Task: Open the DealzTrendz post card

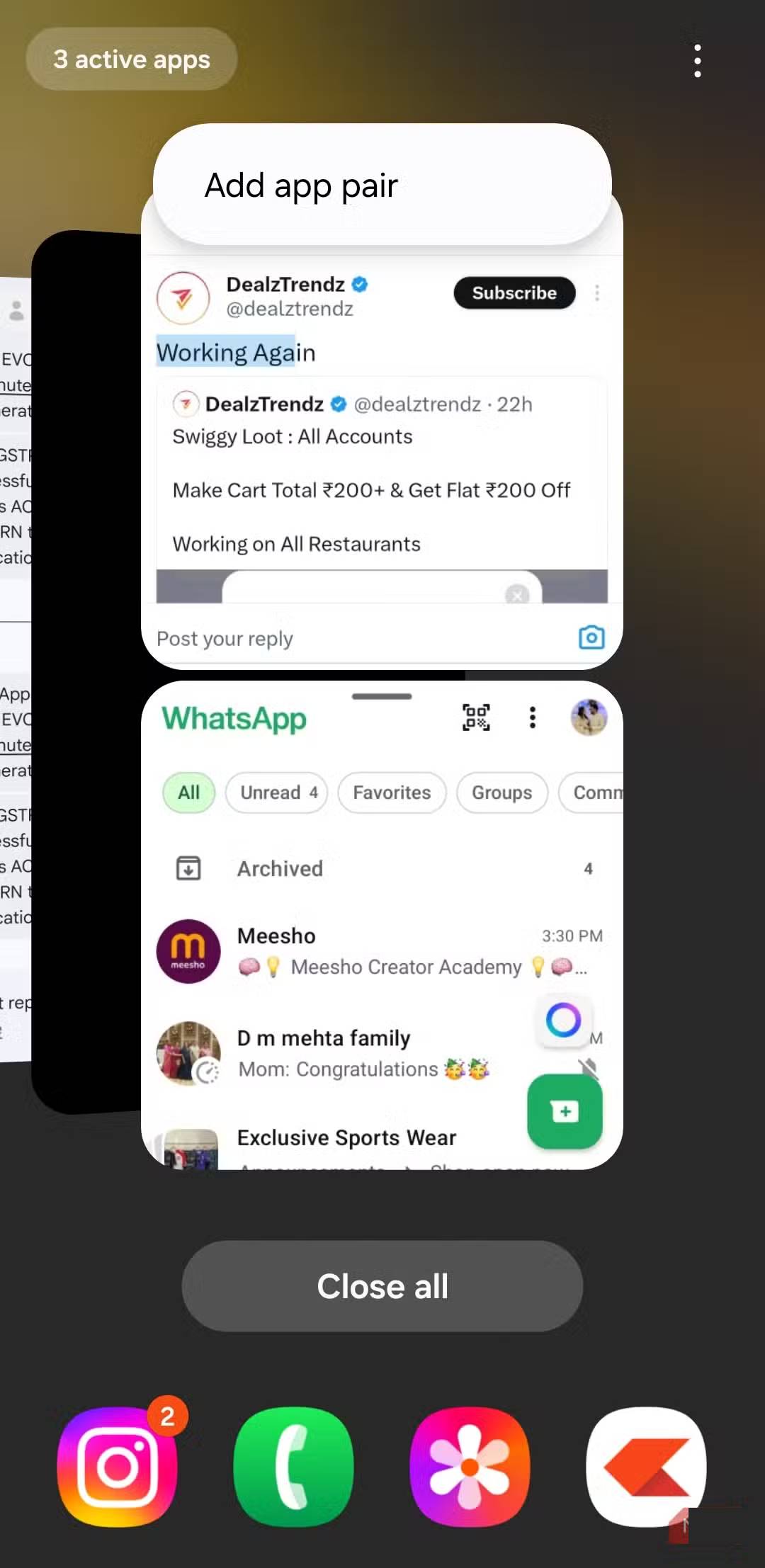Action: [382, 460]
